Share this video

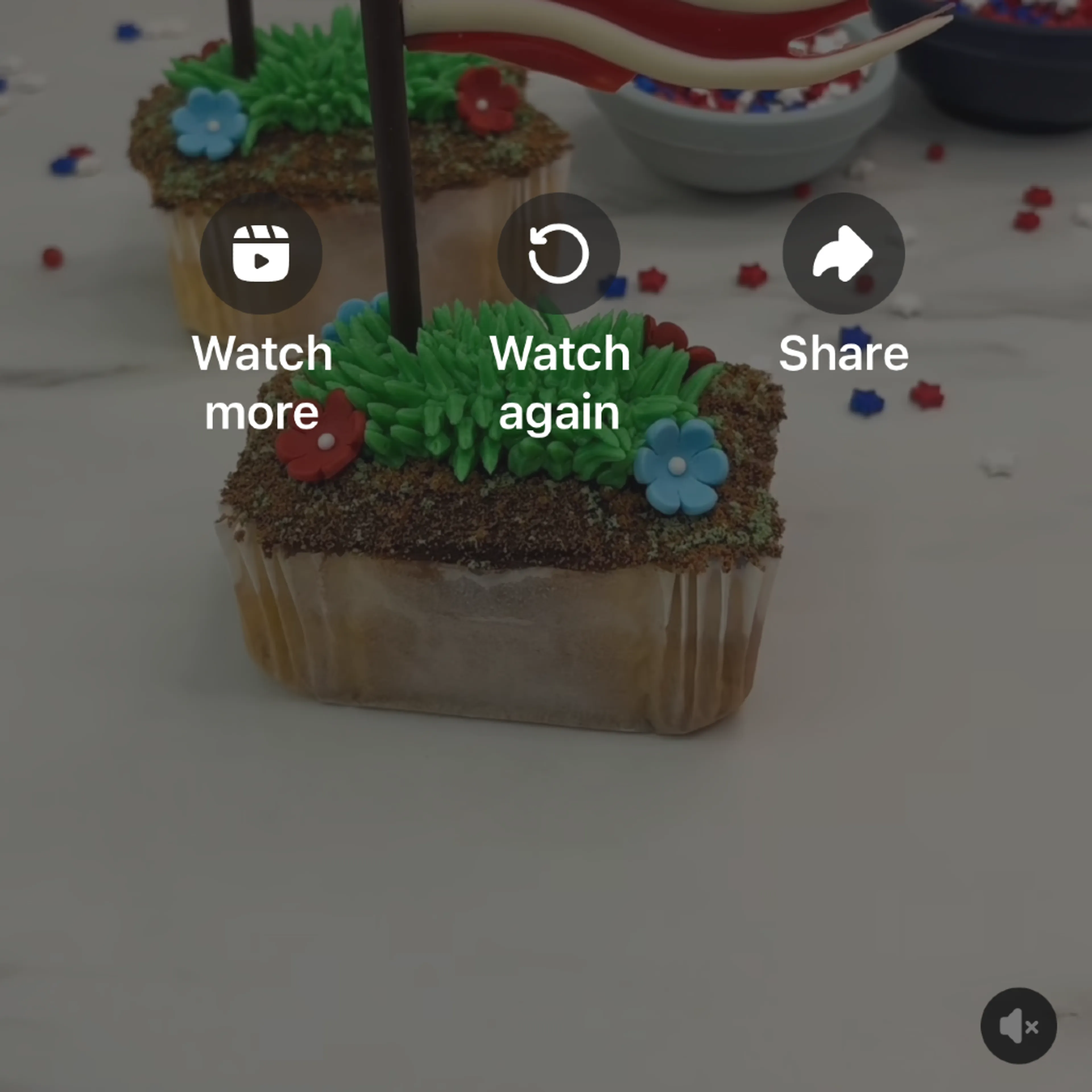[x=843, y=254]
